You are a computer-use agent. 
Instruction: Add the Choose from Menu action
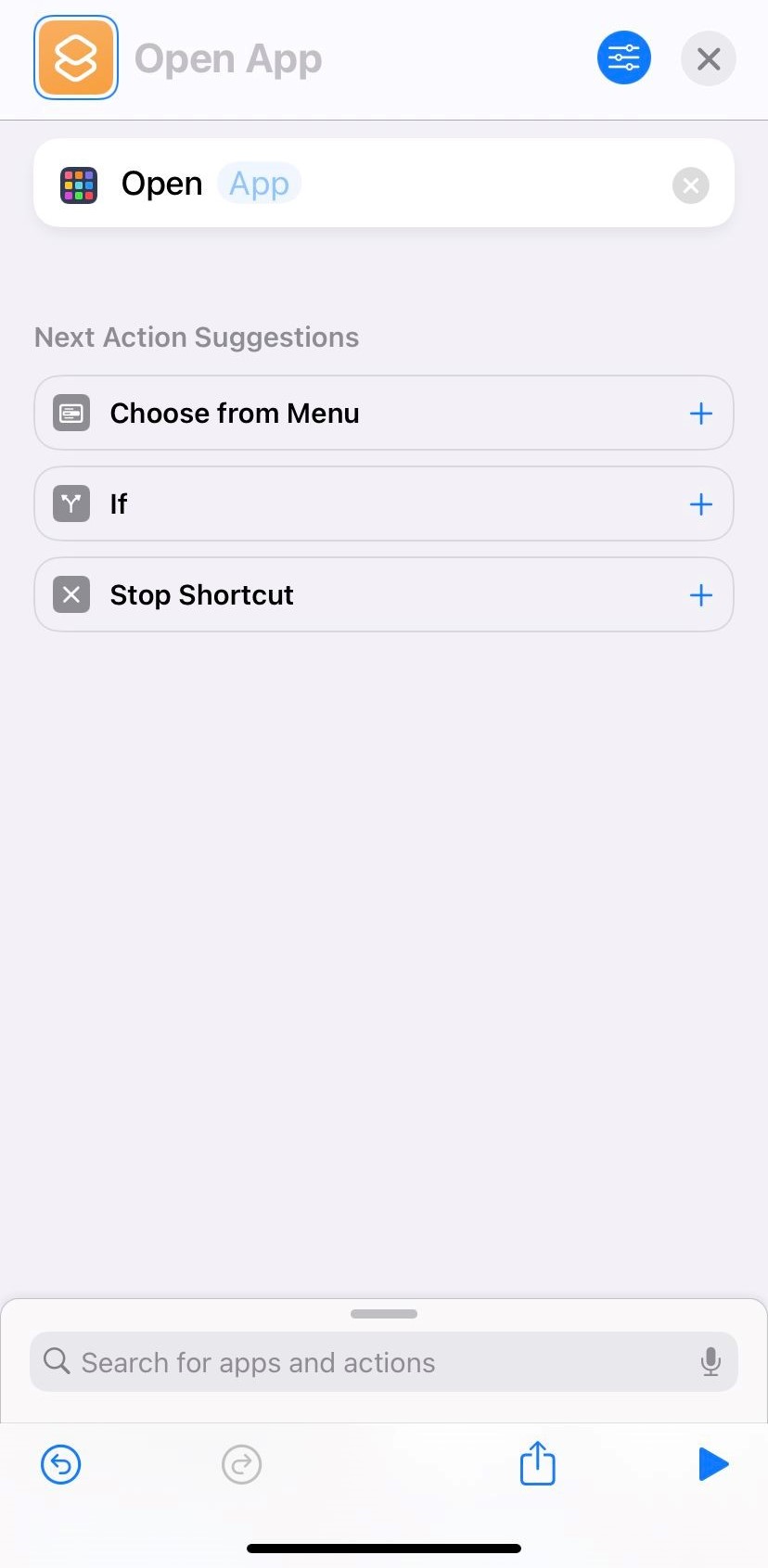tap(701, 414)
